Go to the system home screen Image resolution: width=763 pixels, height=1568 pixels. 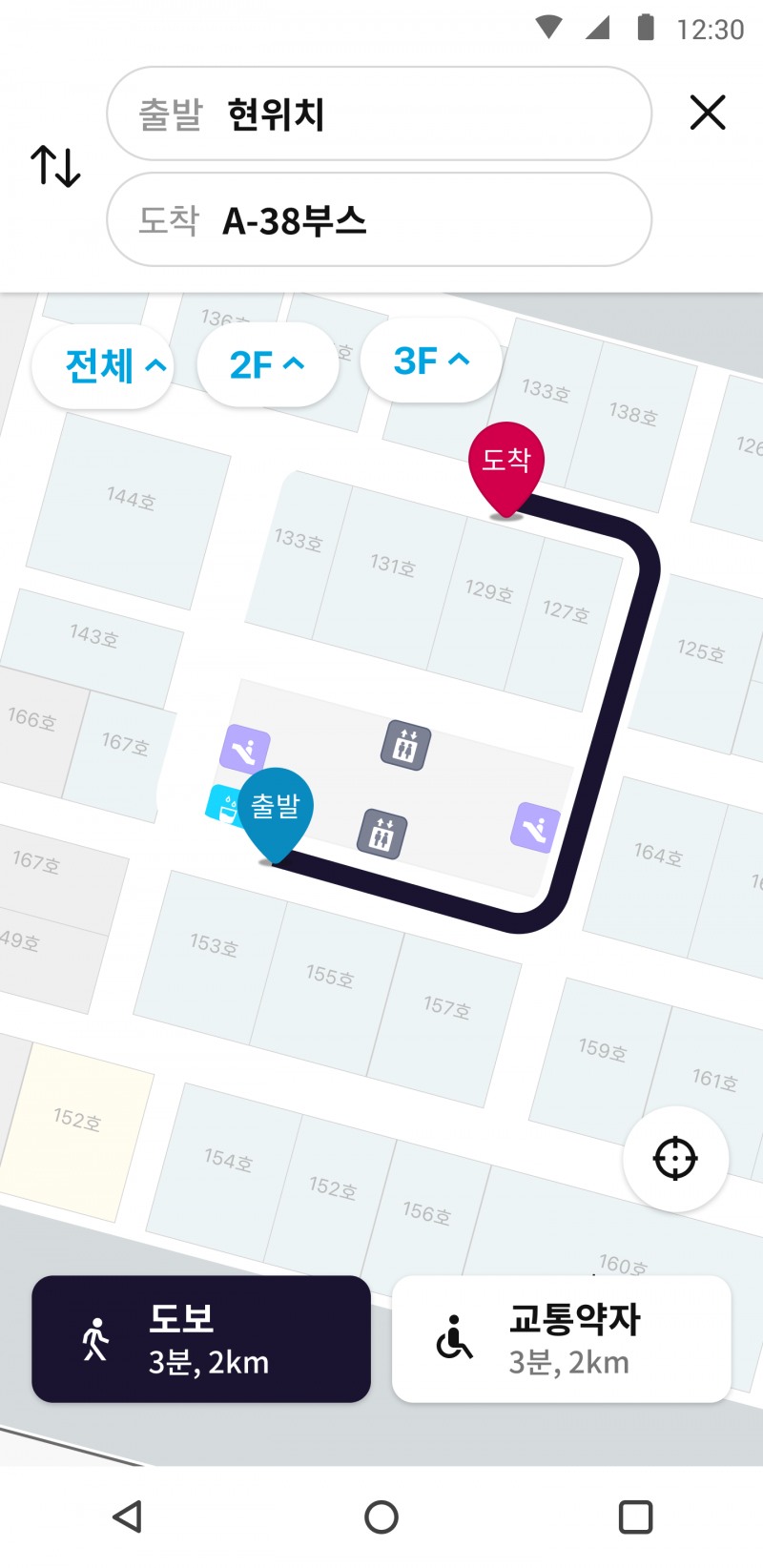click(x=381, y=1516)
